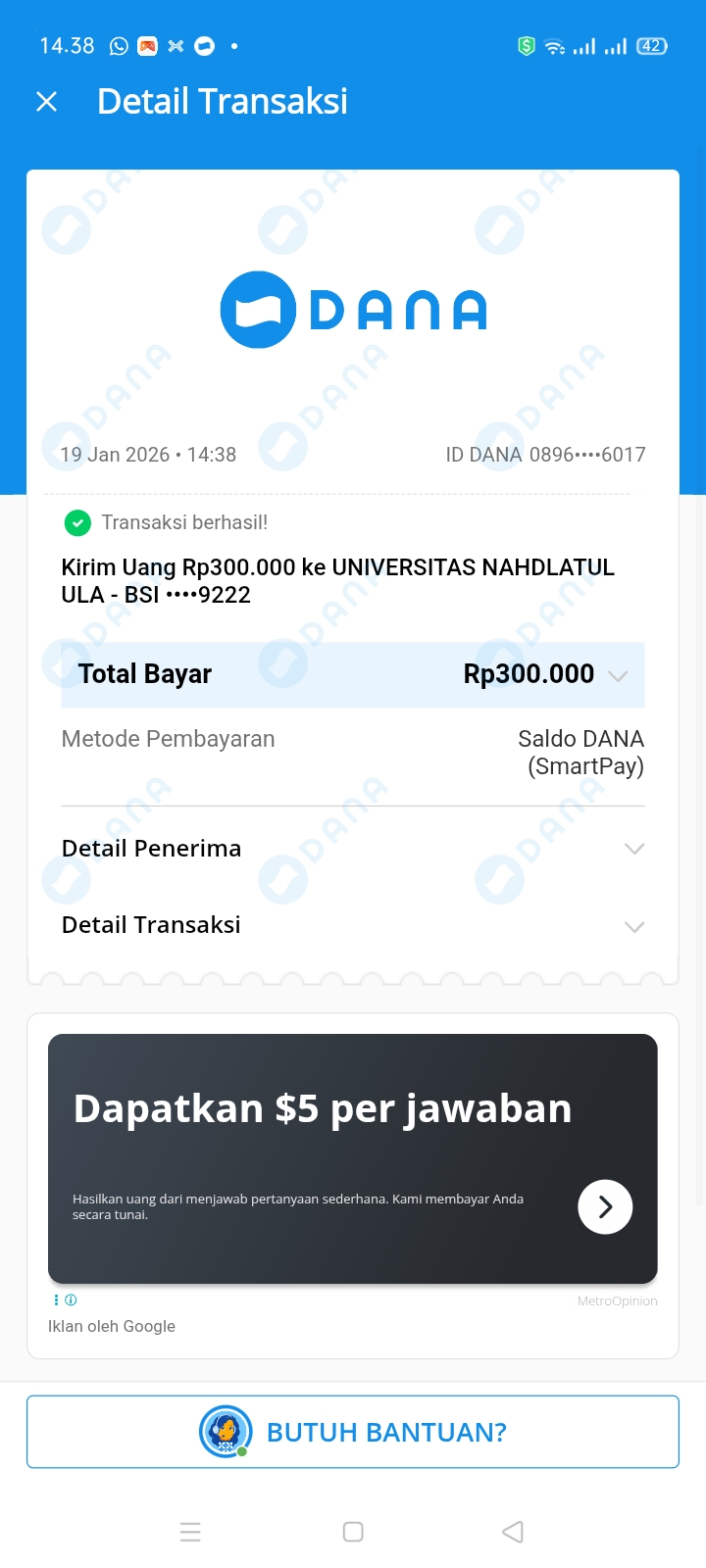Tap the ad info icon
Screen dimensions: 706x1568
click(70, 1300)
